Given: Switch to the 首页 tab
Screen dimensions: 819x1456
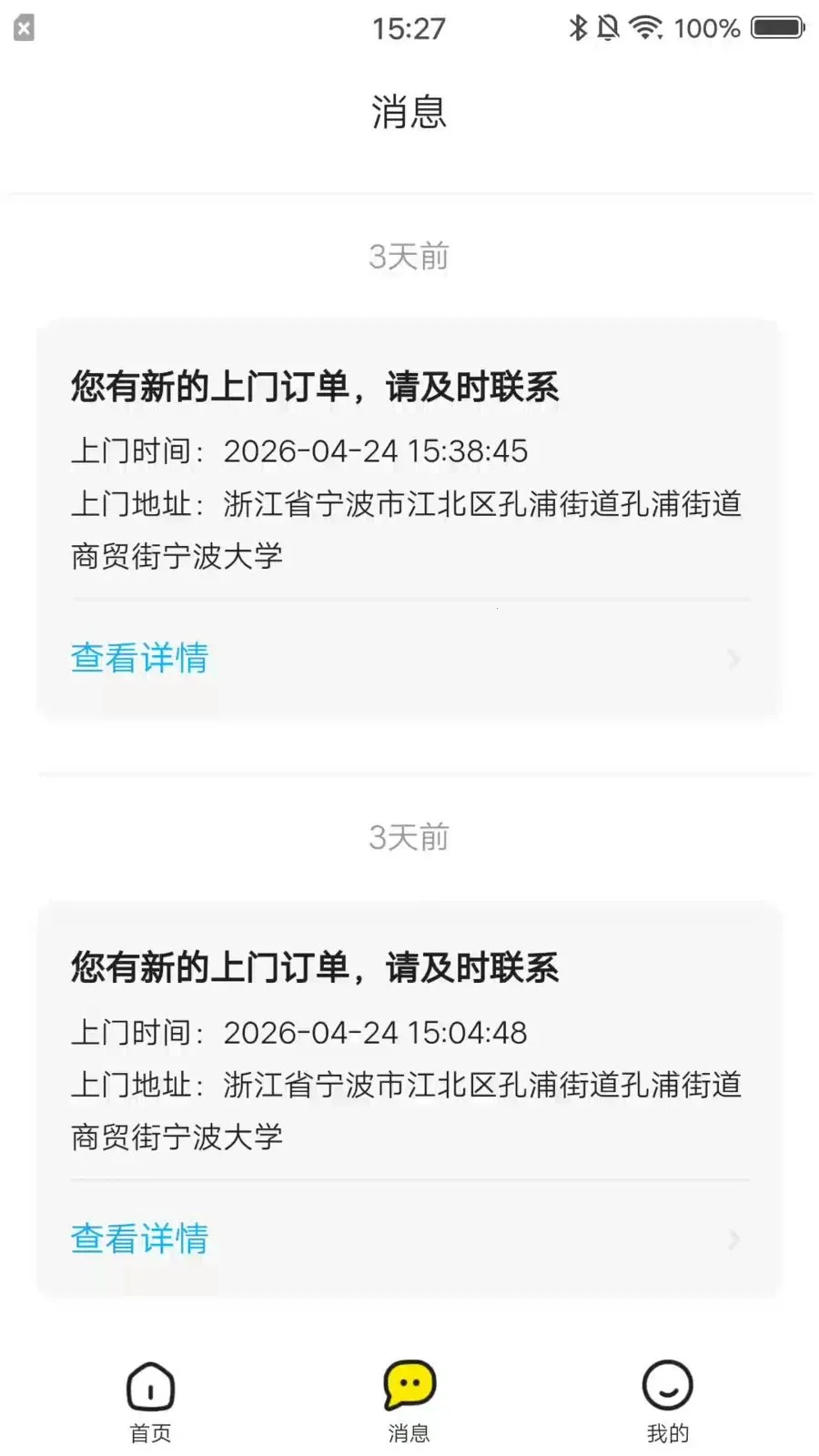Looking at the screenshot, I should [x=150, y=1401].
